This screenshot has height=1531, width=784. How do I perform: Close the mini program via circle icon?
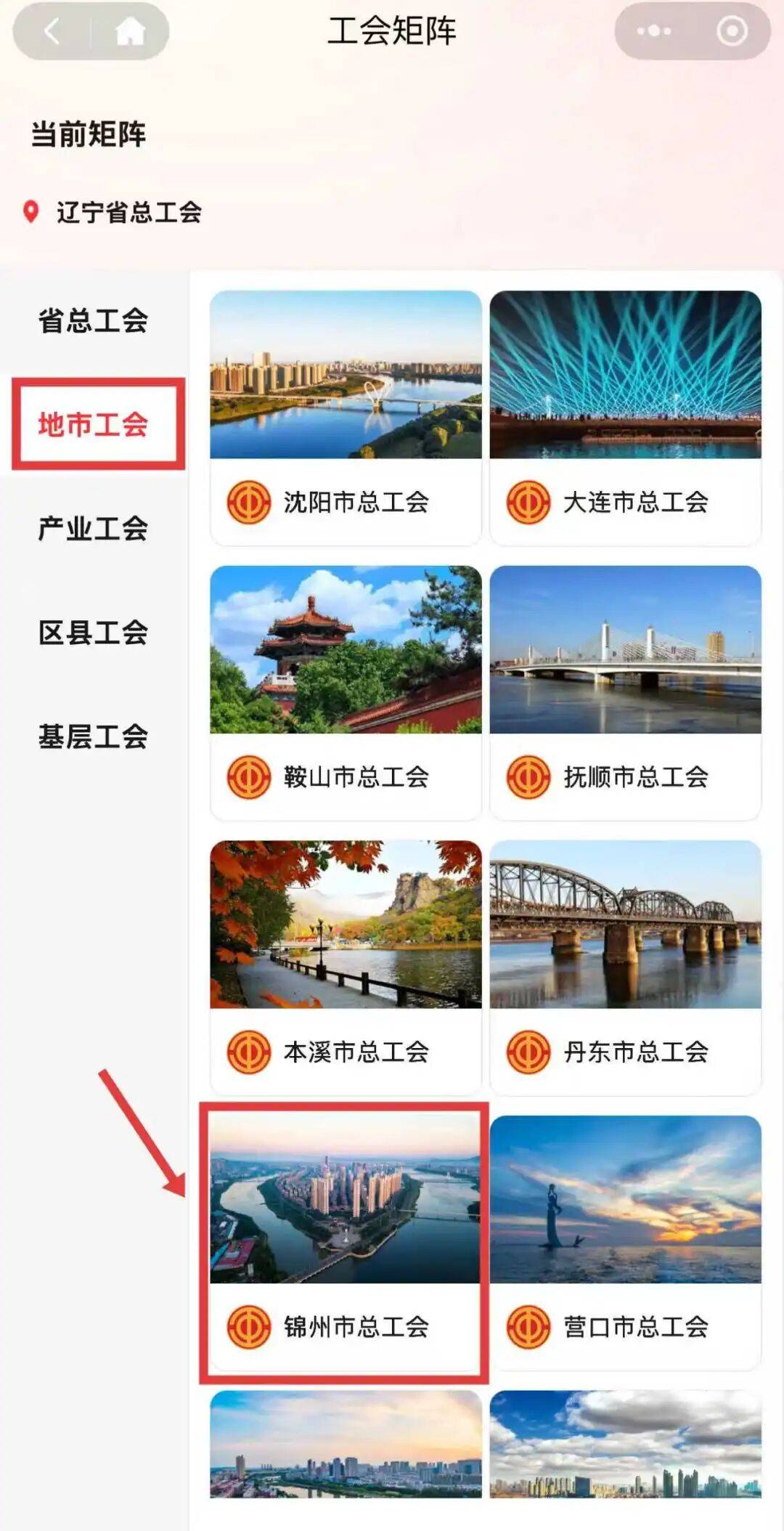point(731,31)
